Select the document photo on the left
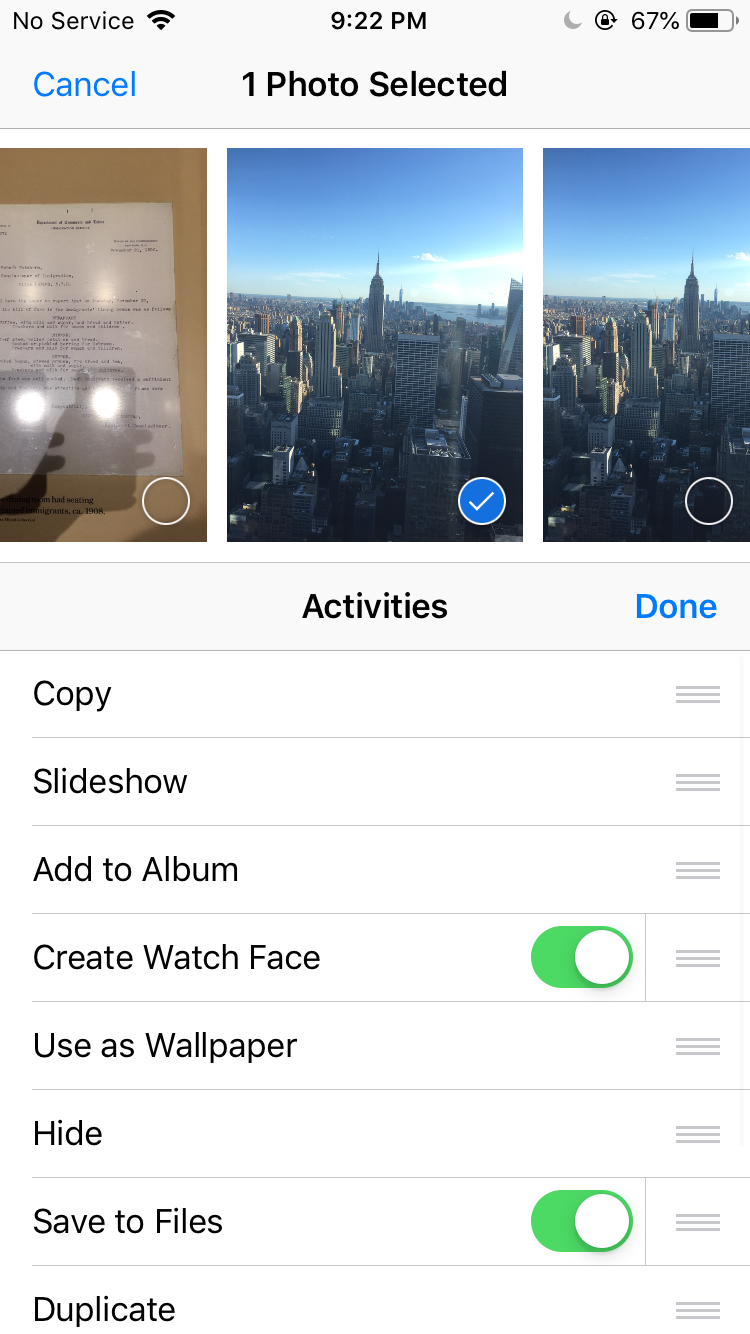 click(165, 501)
